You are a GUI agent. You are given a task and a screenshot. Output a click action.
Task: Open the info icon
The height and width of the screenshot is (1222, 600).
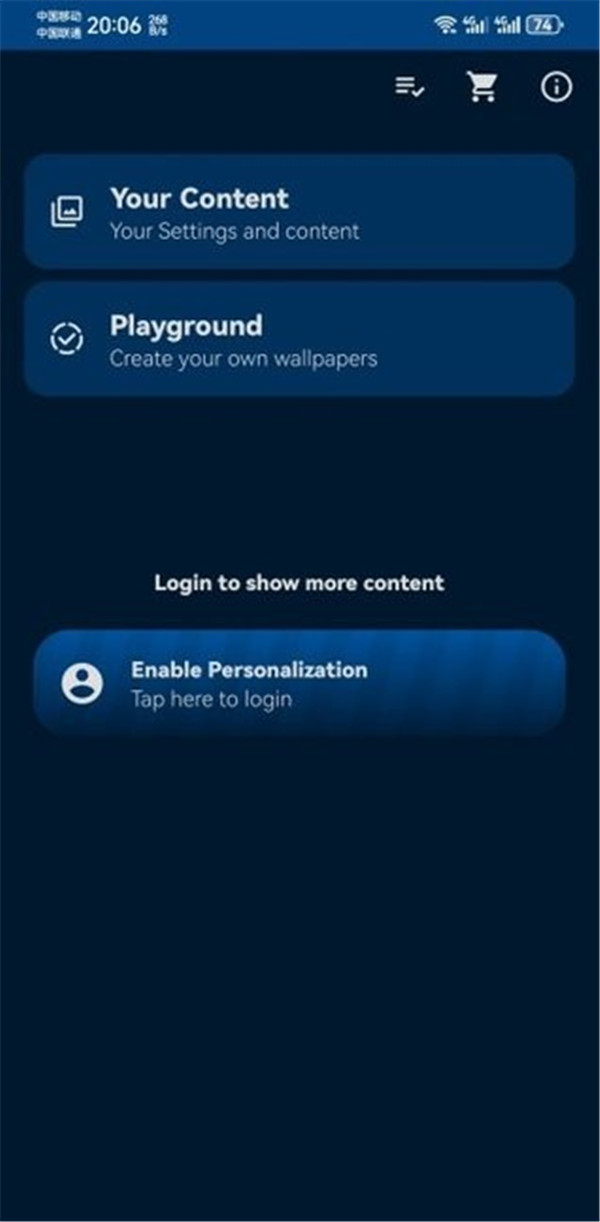click(556, 88)
